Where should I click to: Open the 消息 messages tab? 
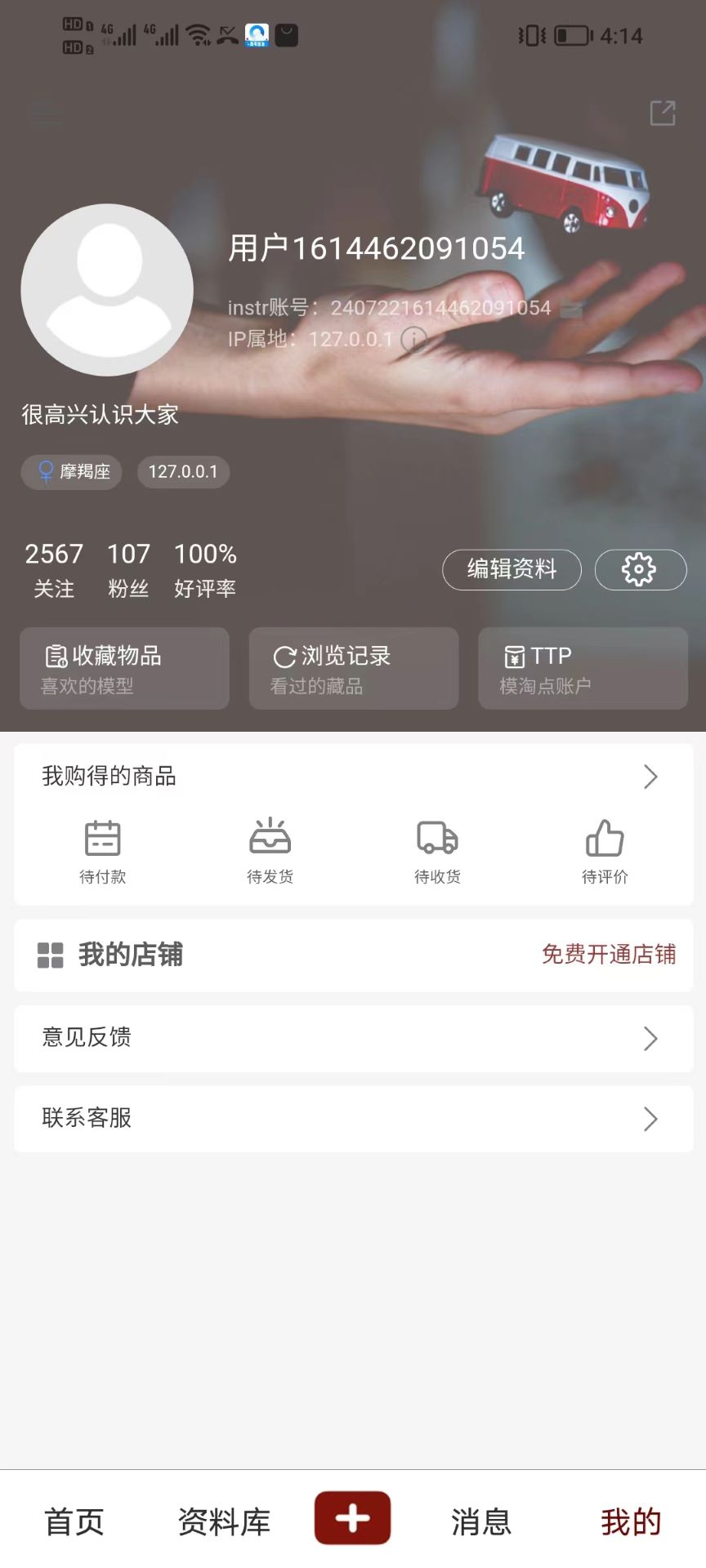[481, 1521]
